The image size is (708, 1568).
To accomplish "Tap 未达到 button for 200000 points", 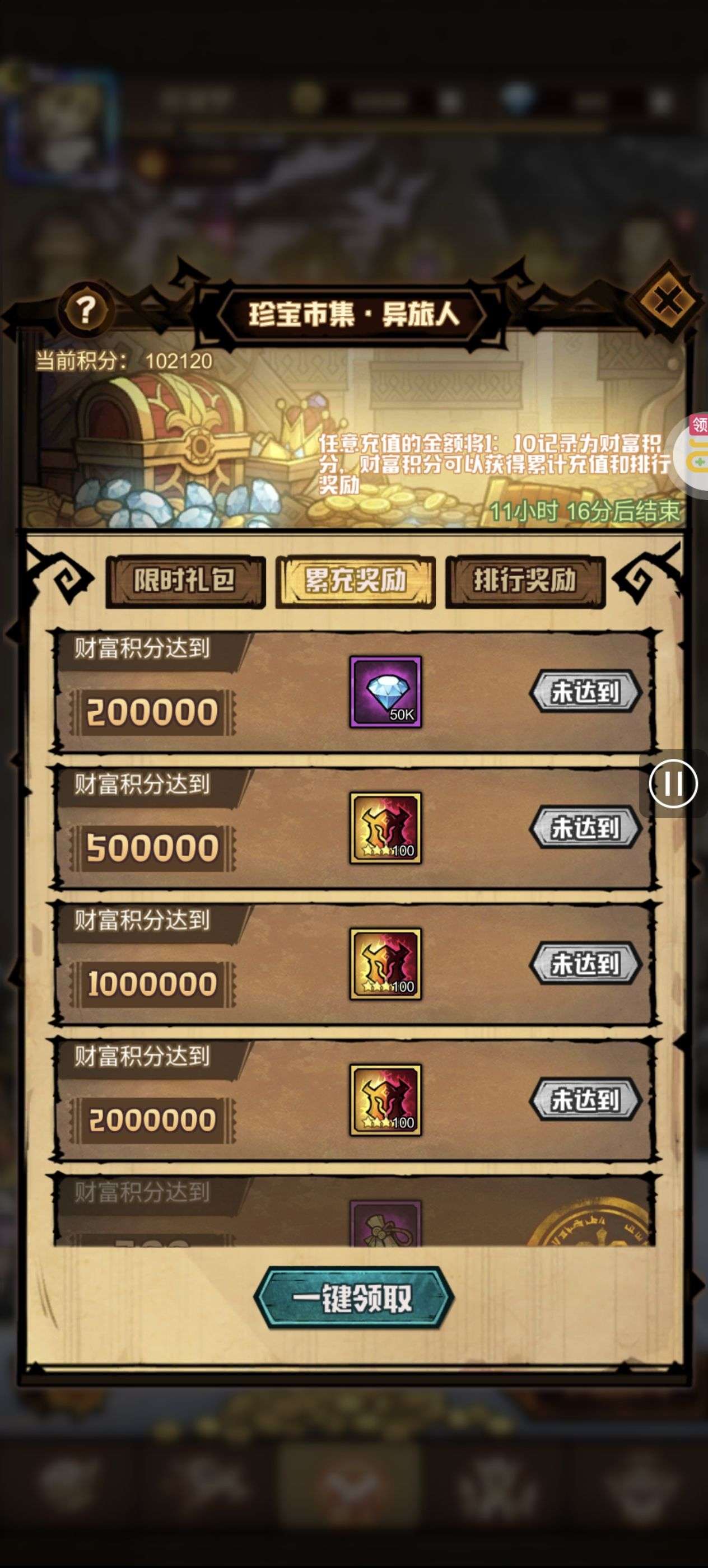I will (585, 692).
